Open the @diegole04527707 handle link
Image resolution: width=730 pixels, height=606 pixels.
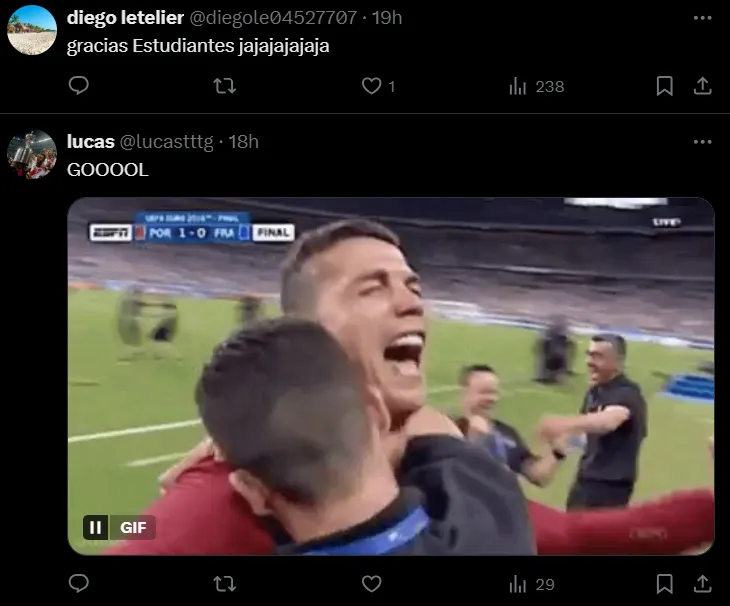coord(273,18)
